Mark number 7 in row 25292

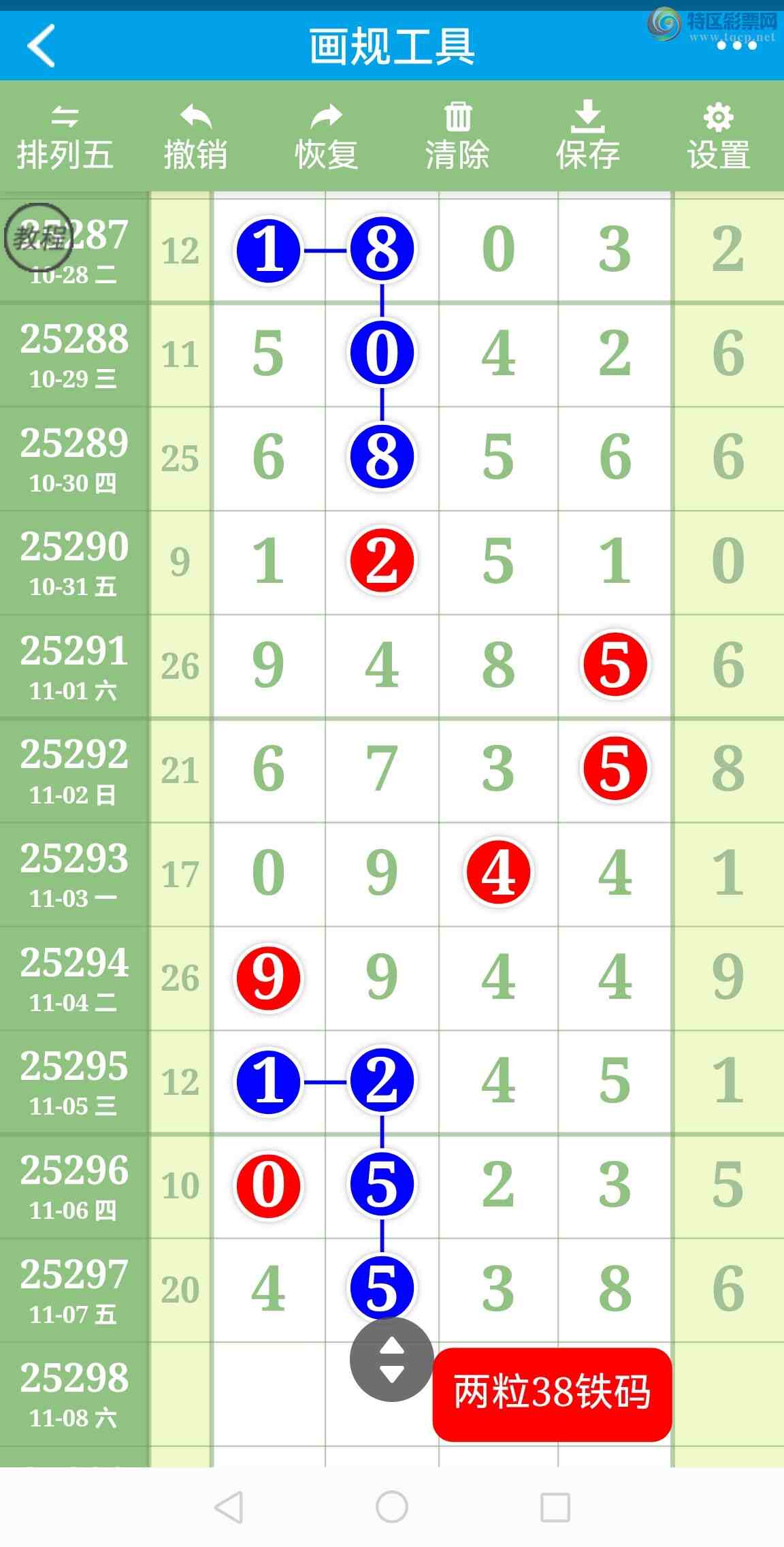click(x=382, y=769)
